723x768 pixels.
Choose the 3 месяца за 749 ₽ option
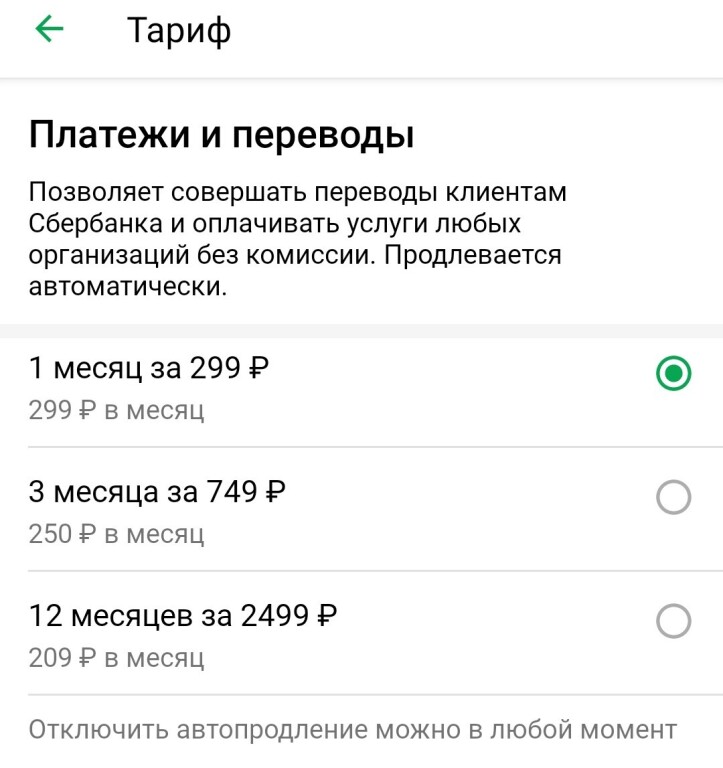(673, 497)
